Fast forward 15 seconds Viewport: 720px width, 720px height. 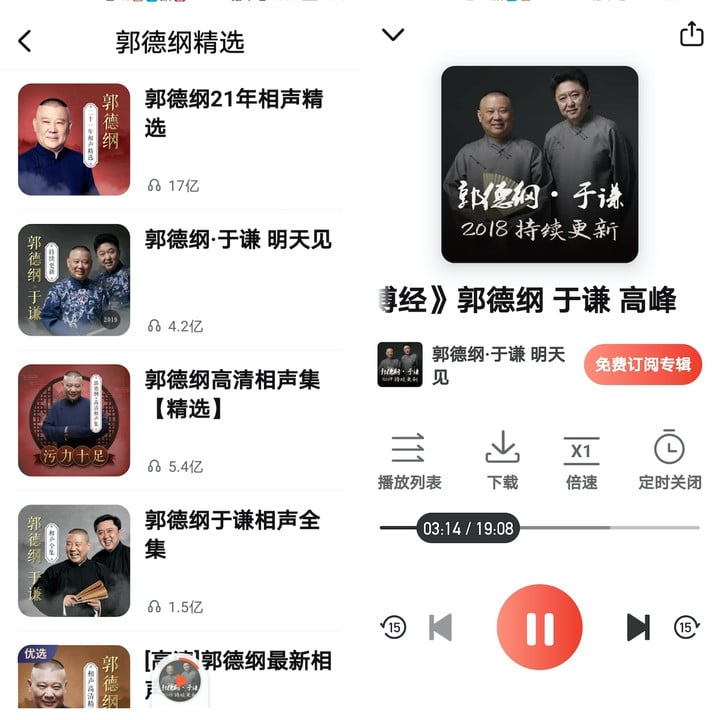click(686, 627)
